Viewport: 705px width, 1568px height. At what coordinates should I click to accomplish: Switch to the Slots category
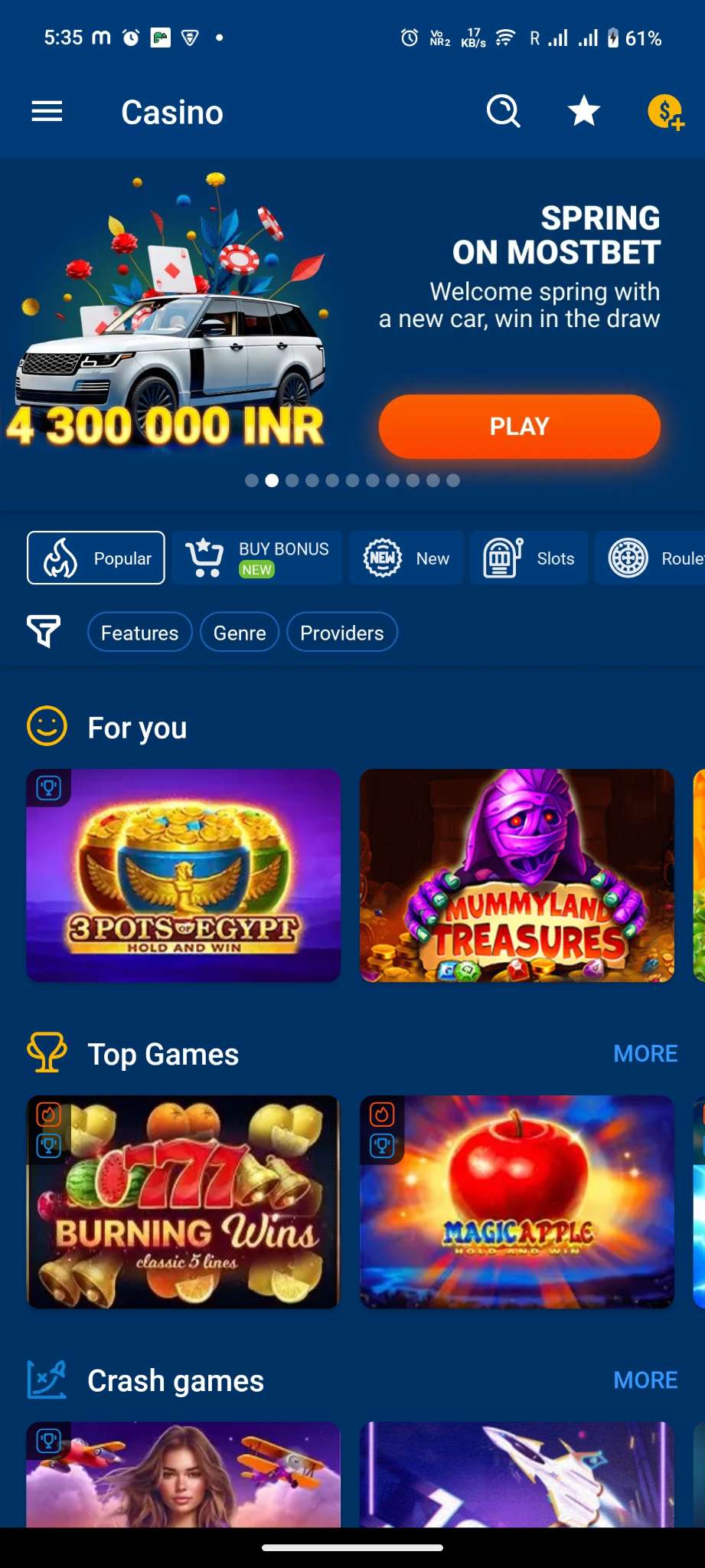529,558
